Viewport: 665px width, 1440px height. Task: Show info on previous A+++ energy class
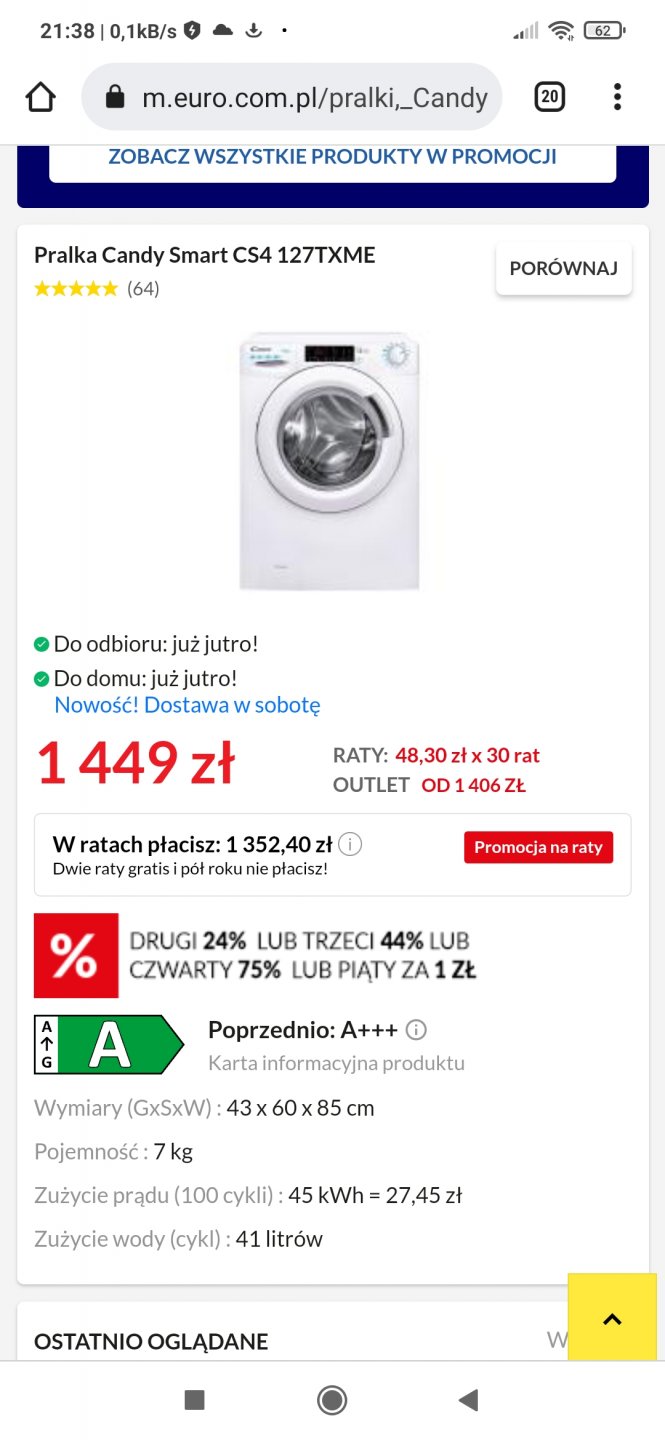[x=417, y=1030]
